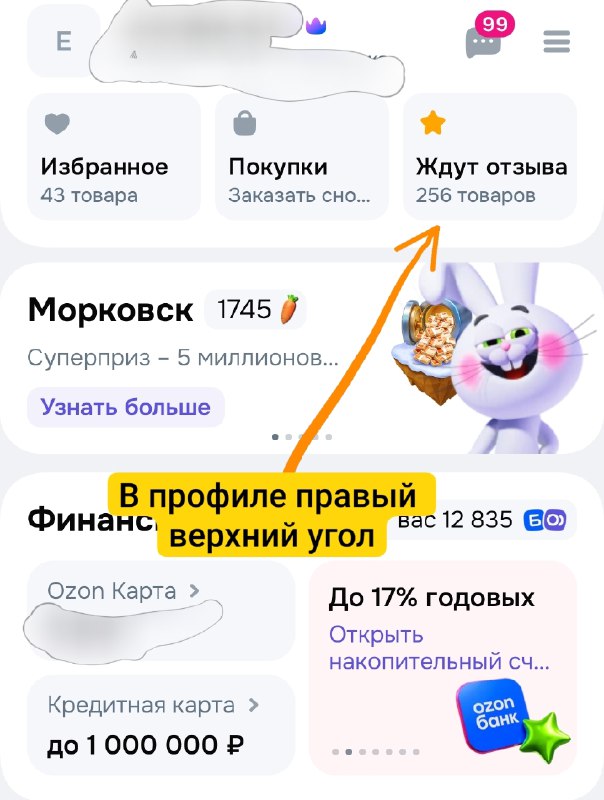Screen dimensions: 604x800
Task: Open the Кредитная карта offer
Action: pyautogui.click(x=160, y=724)
